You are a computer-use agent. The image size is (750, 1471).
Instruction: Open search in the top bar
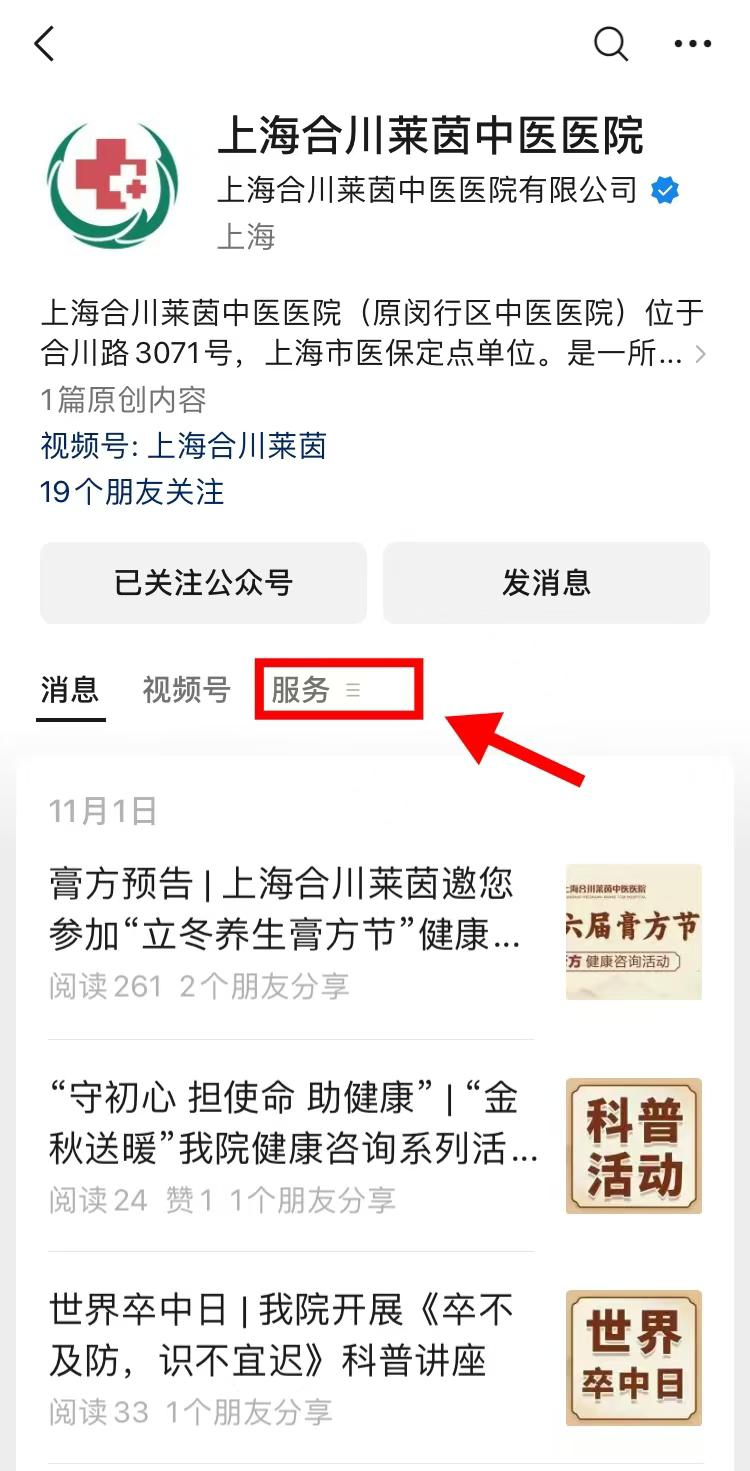click(x=611, y=44)
